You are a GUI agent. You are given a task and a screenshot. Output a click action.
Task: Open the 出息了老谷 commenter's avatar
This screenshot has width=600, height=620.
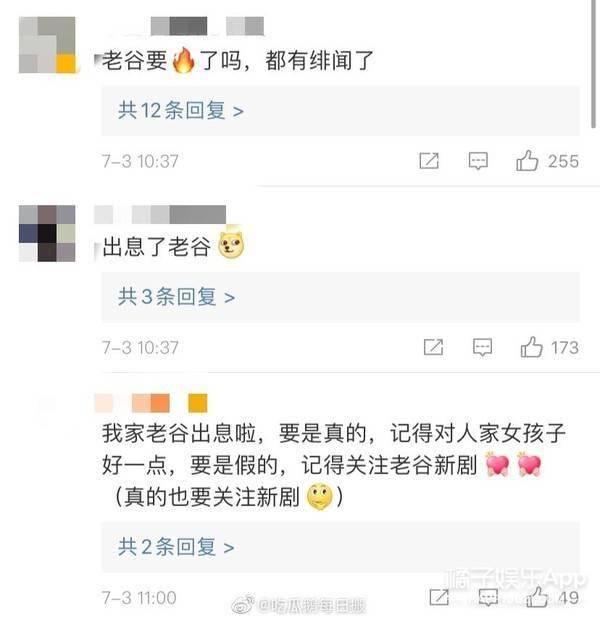(48, 233)
